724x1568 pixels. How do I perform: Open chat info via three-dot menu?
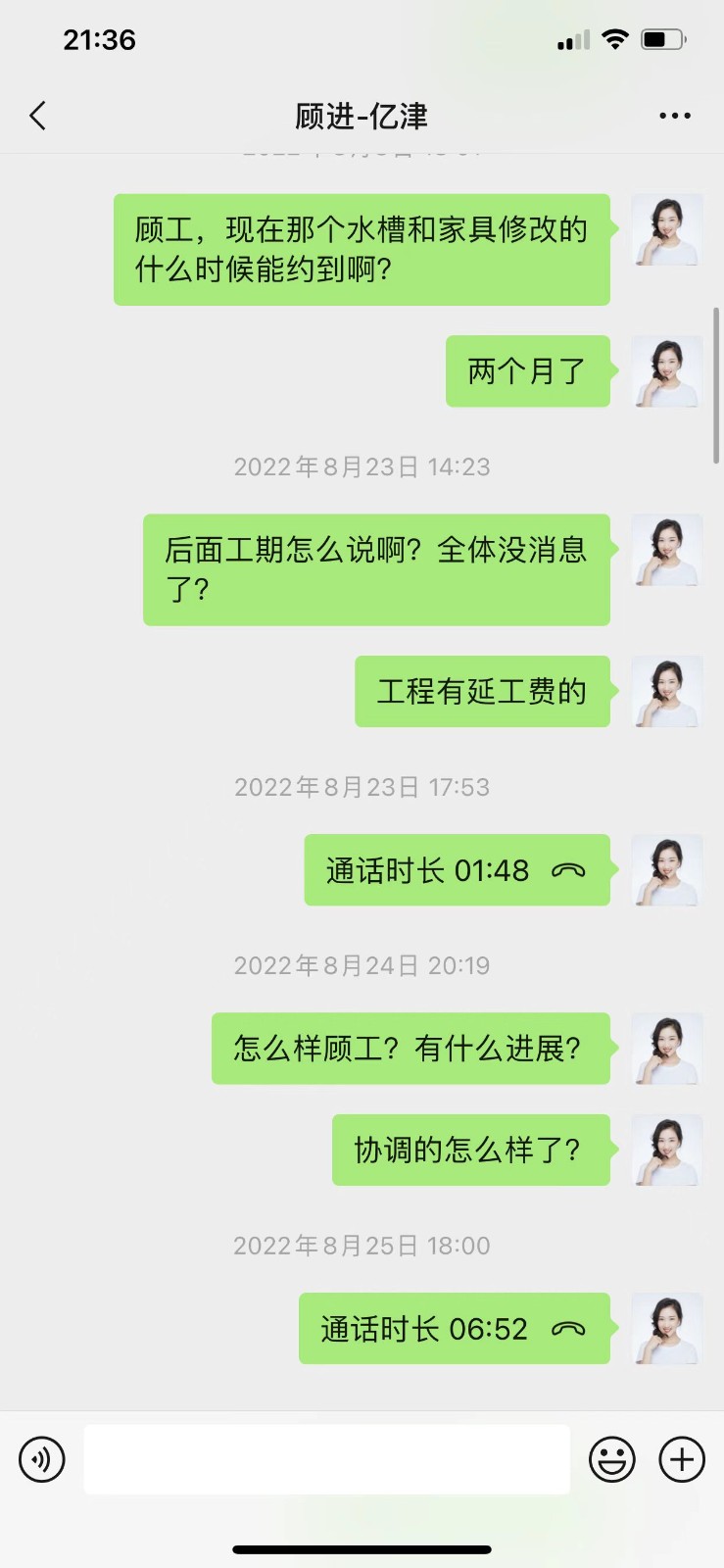tap(674, 116)
